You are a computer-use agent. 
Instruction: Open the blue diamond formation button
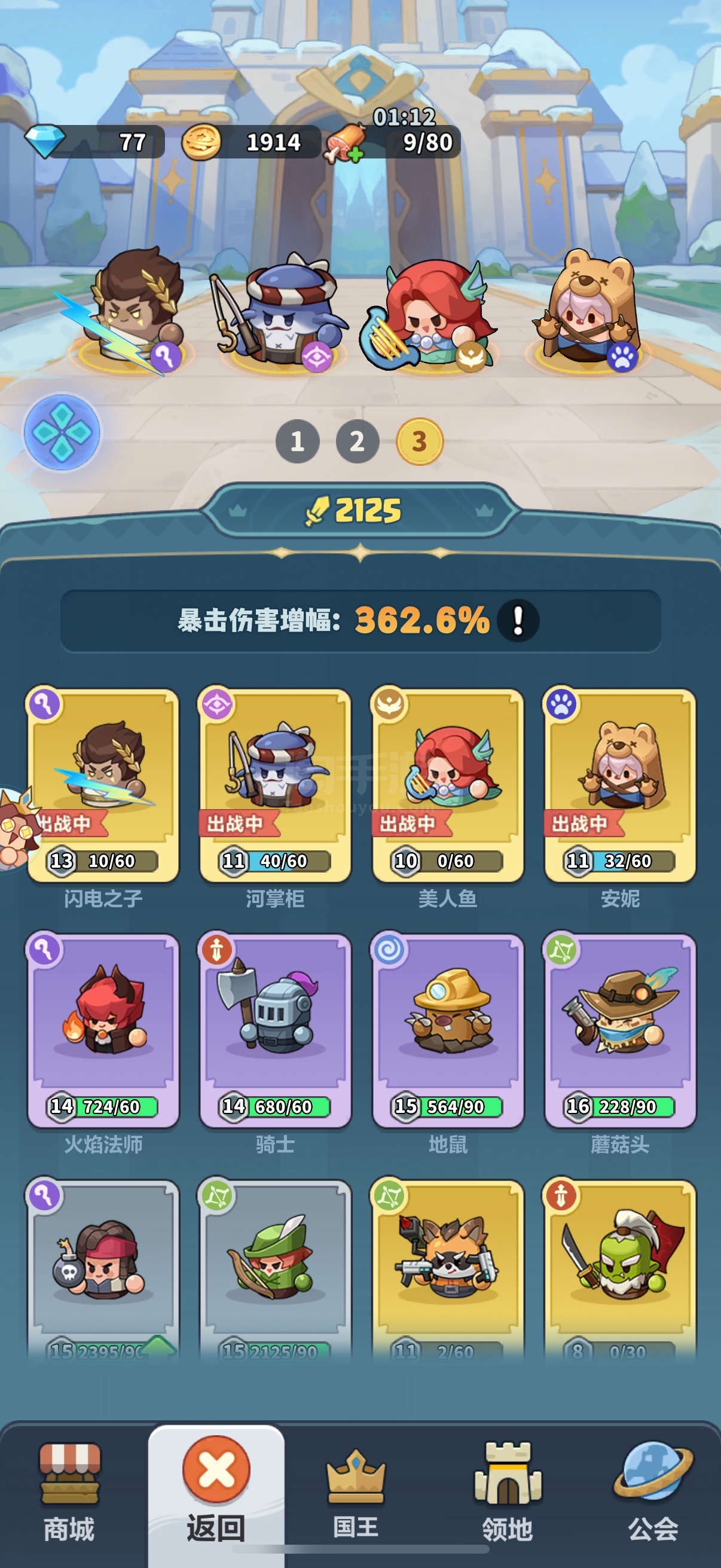62,432
